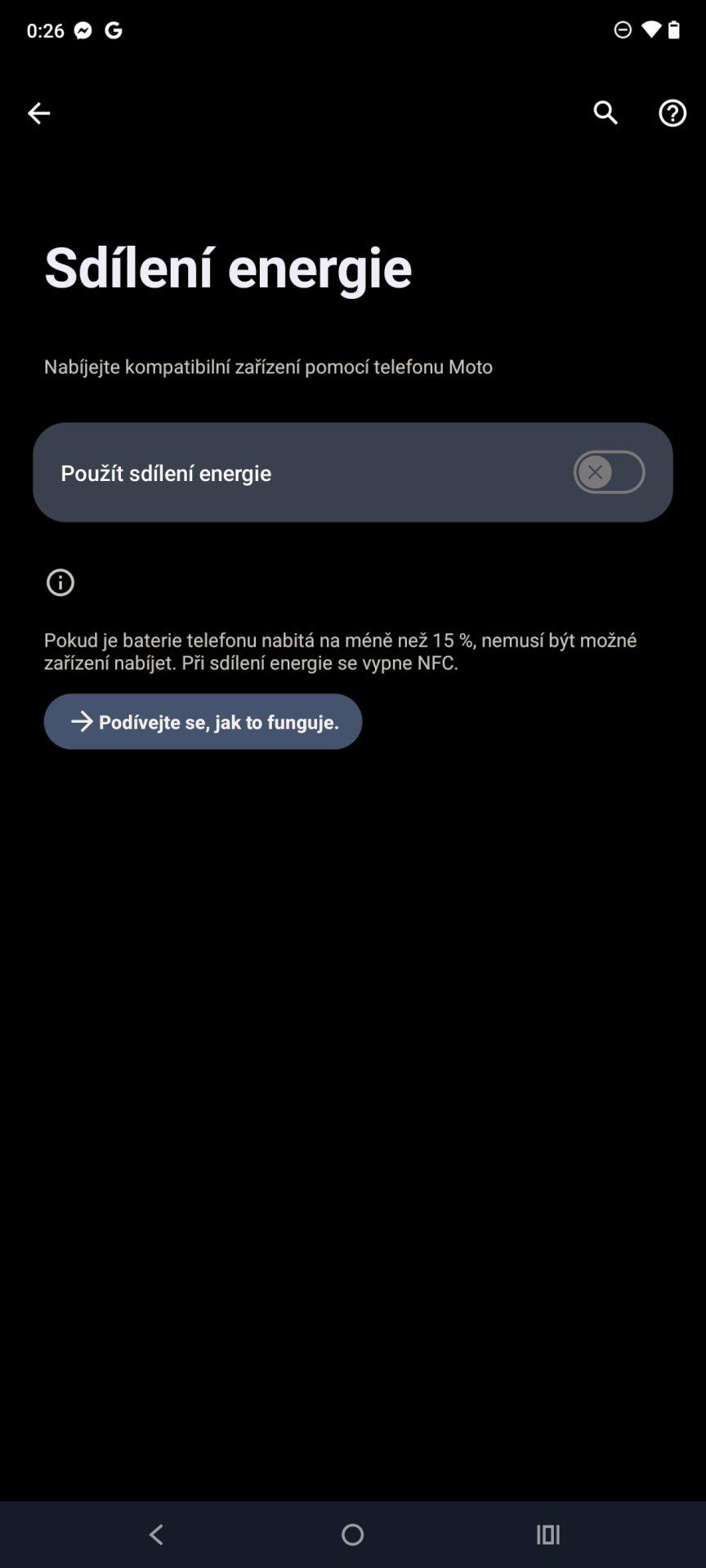Enable the Použít sdílení energie switch

pos(609,472)
